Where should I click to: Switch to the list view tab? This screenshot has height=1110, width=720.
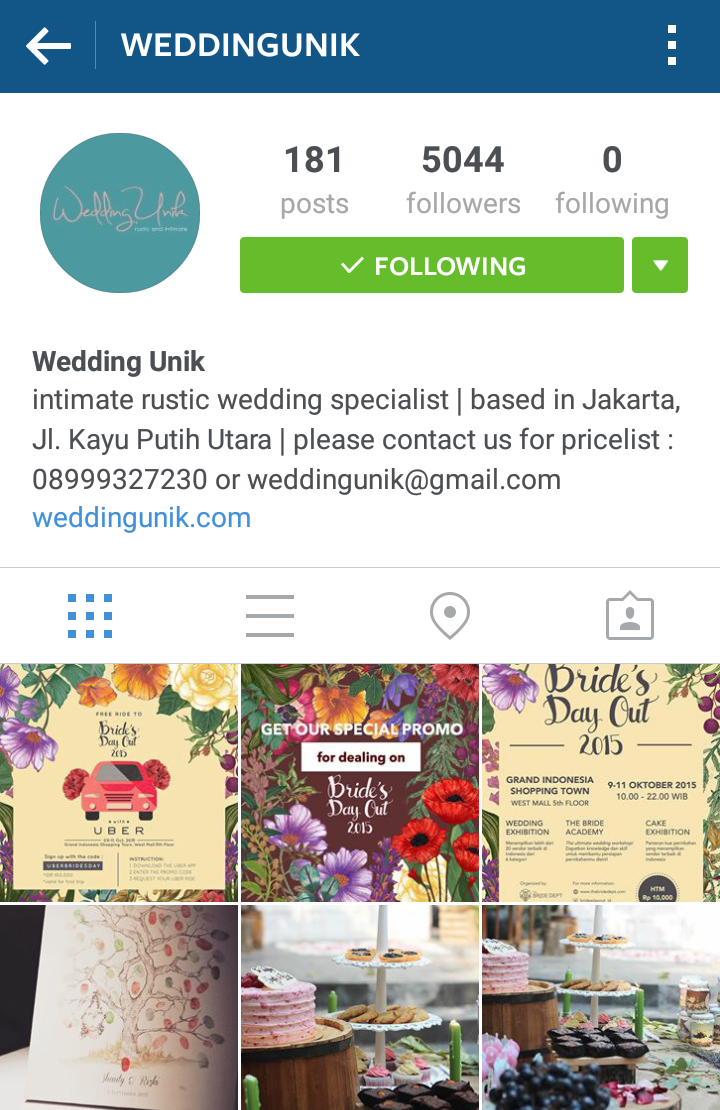point(270,616)
